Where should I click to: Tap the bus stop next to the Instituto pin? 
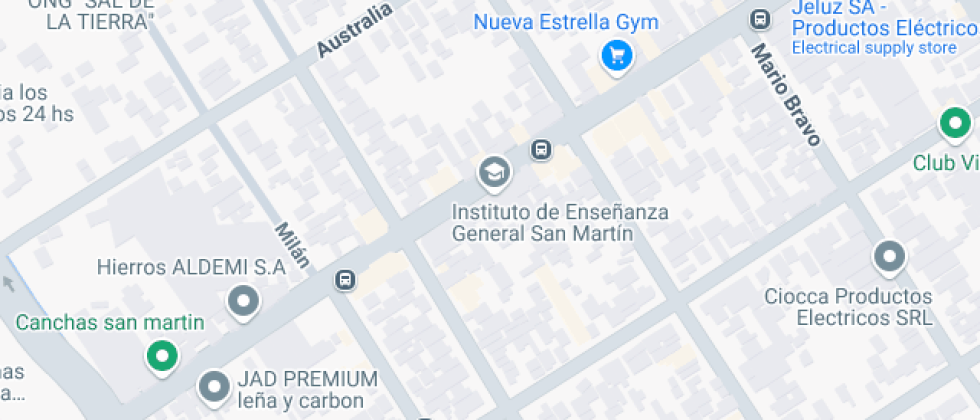541,150
